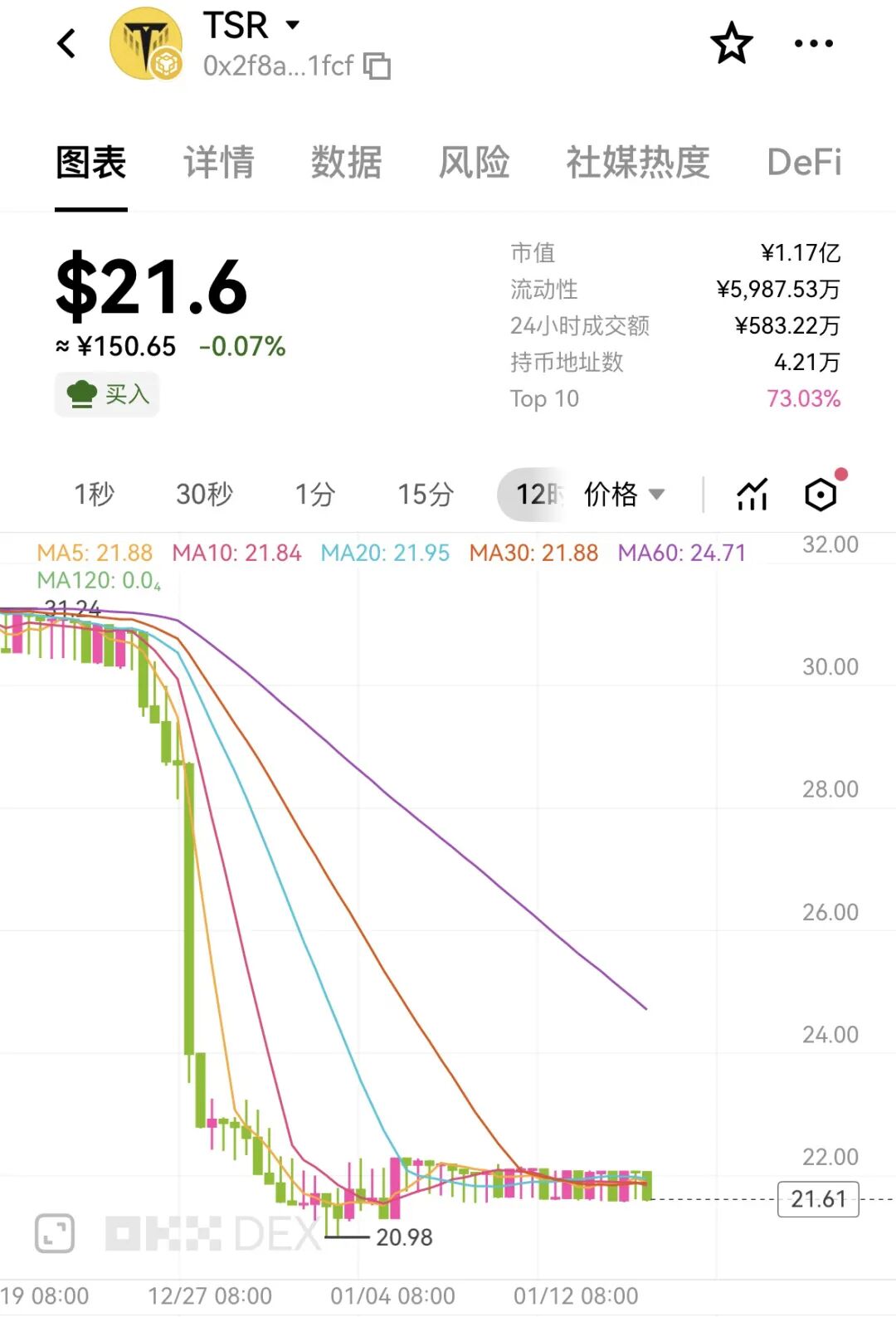This screenshot has width=896, height=1317.
Task: View the 社媒热度 tab
Action: 637,162
